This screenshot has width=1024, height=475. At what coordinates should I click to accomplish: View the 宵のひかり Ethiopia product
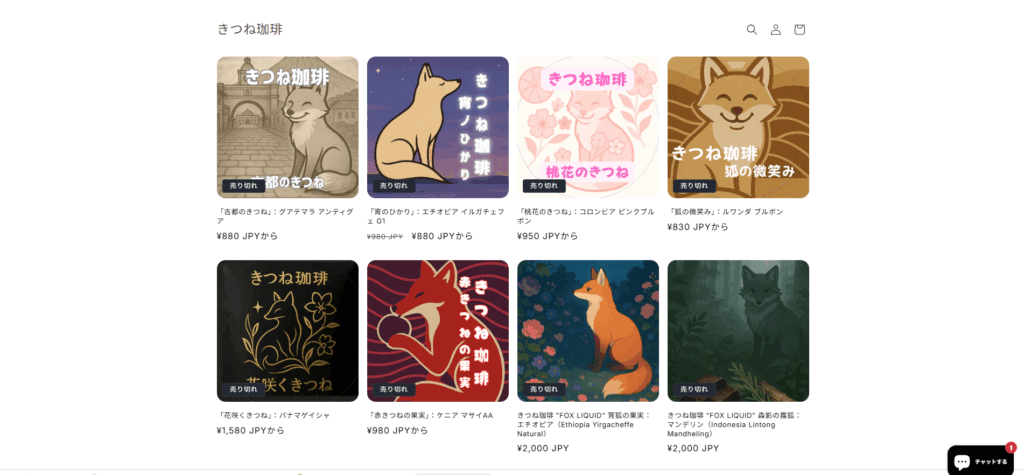437,127
